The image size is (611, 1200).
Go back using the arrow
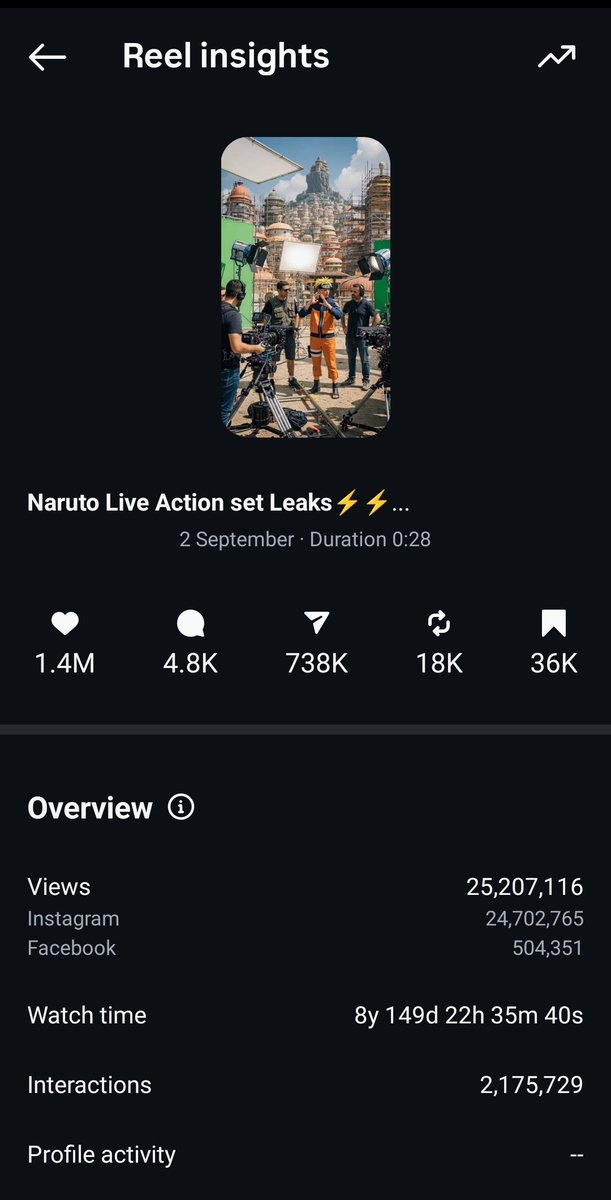point(47,57)
